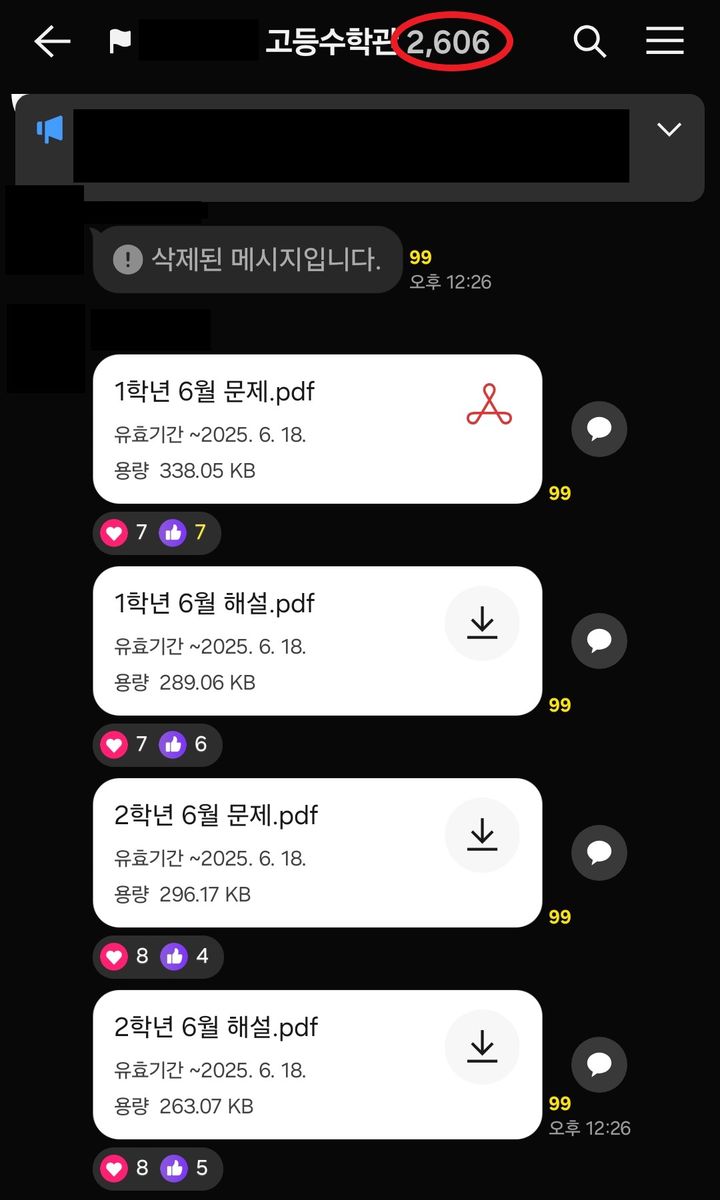Open the Adobe PDF icon on 1학년 6월 문제.pdf

coord(488,404)
